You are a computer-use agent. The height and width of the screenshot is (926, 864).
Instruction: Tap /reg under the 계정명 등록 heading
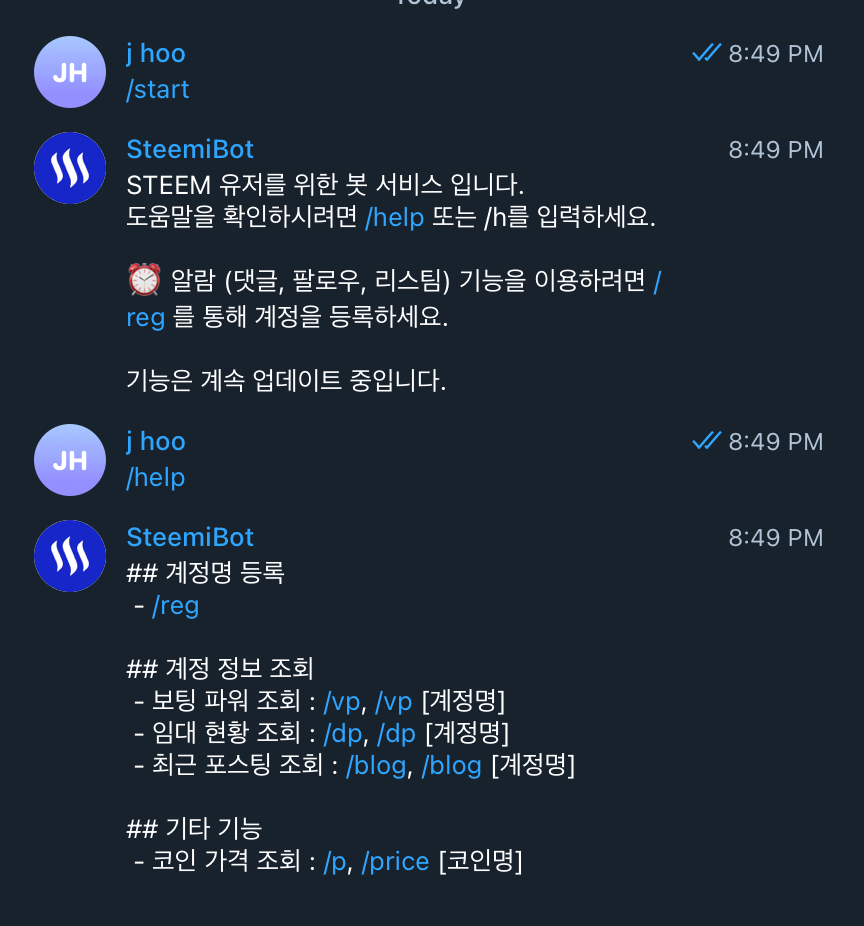[175, 606]
